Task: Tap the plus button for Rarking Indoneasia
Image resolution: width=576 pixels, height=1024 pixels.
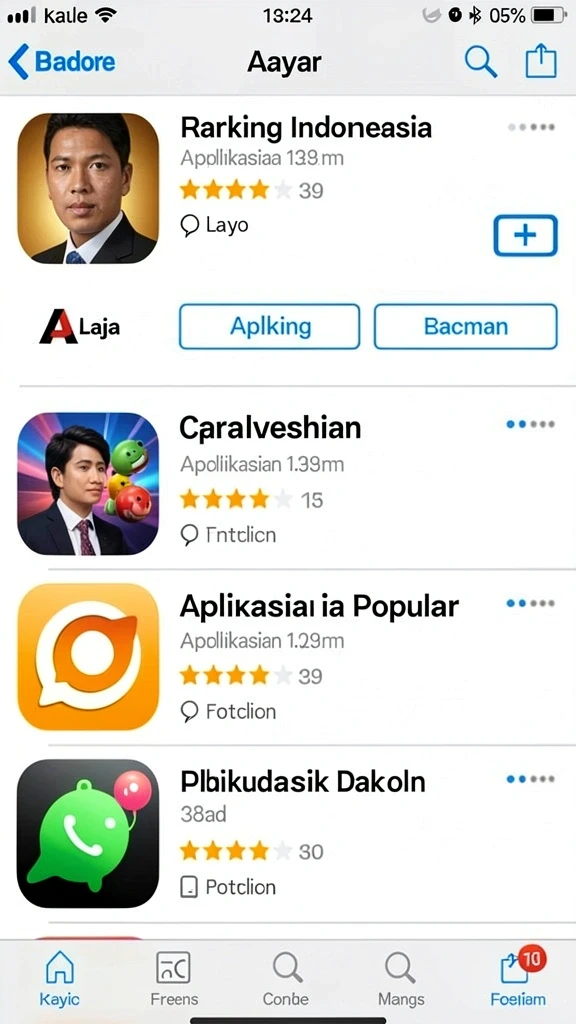Action: (525, 235)
